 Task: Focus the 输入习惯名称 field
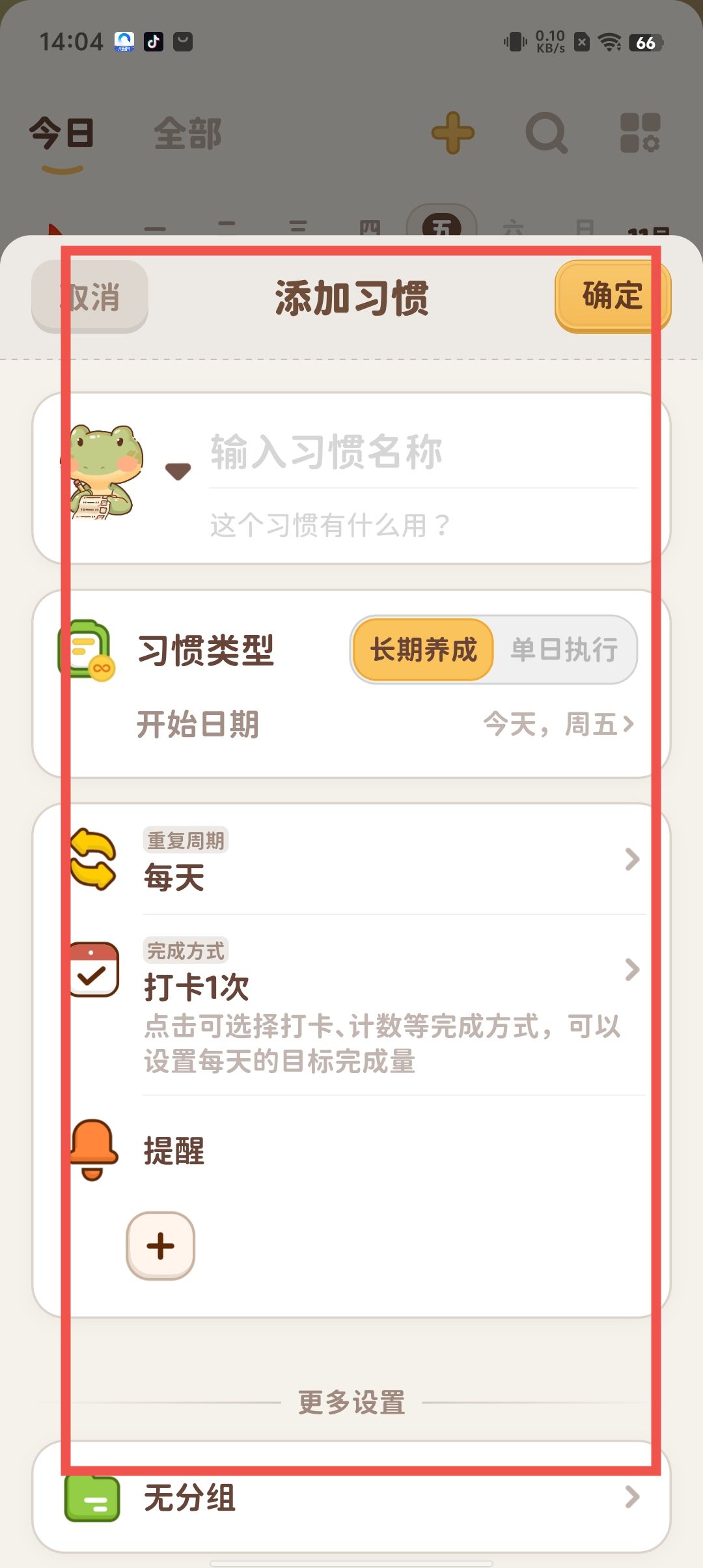click(423, 452)
